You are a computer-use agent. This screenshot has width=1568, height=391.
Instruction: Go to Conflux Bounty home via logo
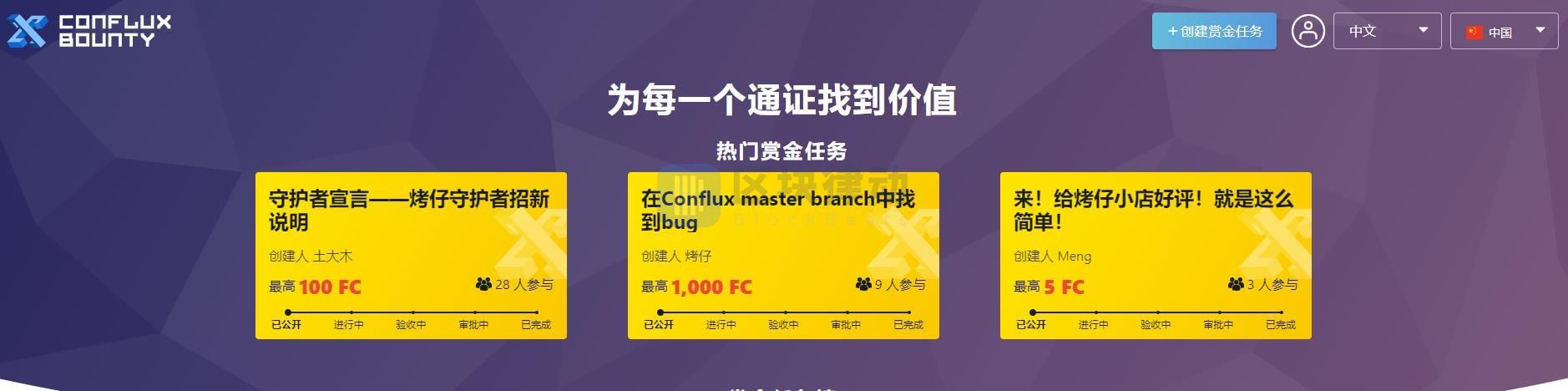click(89, 31)
